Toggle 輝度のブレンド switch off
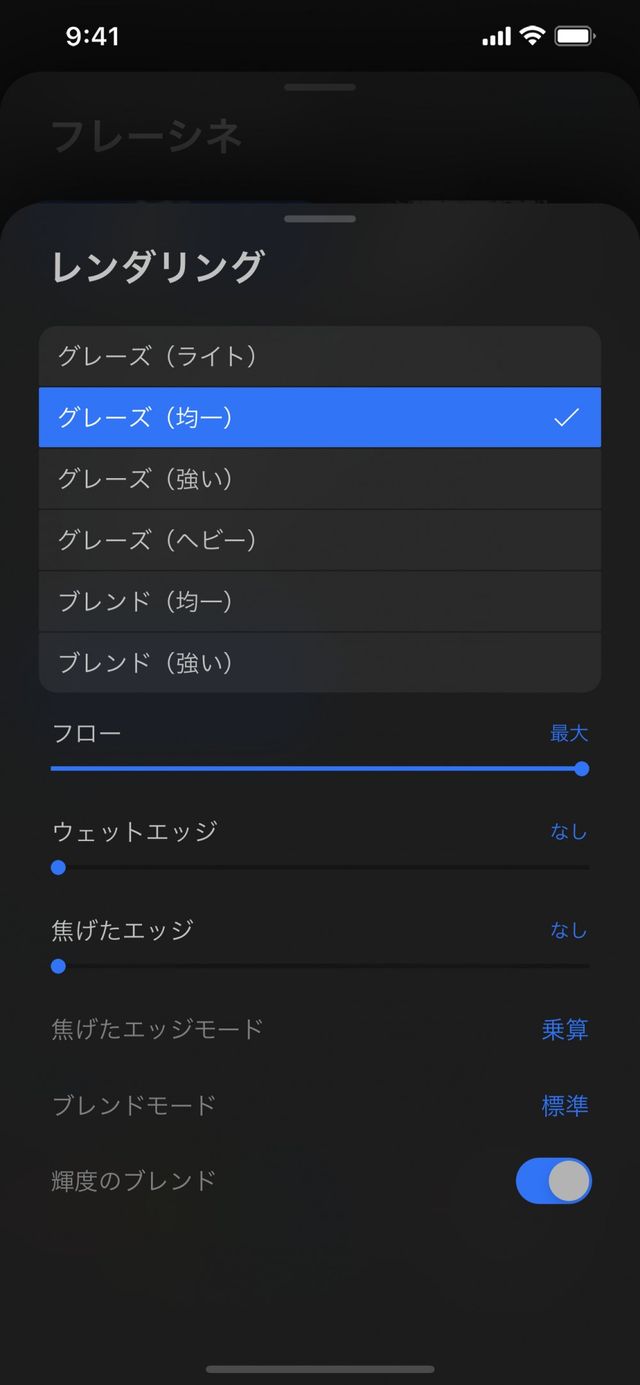The height and width of the screenshot is (1385, 640). 553,1181
